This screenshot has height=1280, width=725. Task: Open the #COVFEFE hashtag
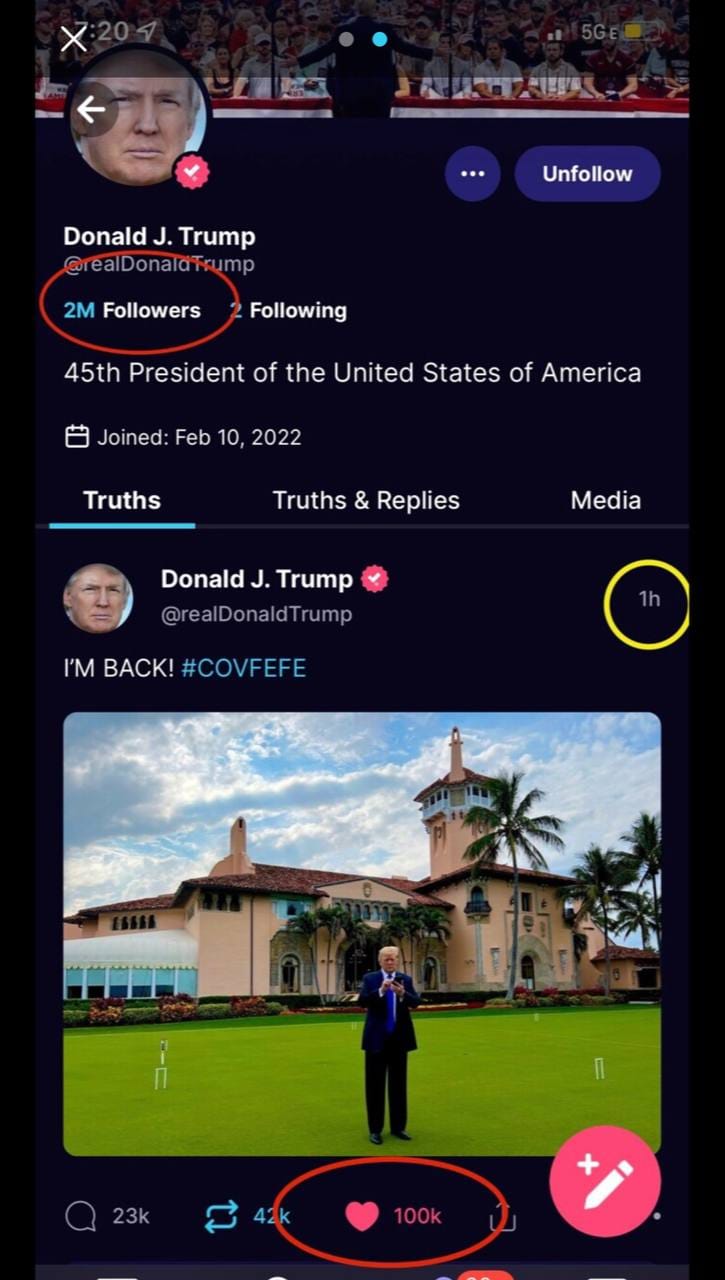244,668
